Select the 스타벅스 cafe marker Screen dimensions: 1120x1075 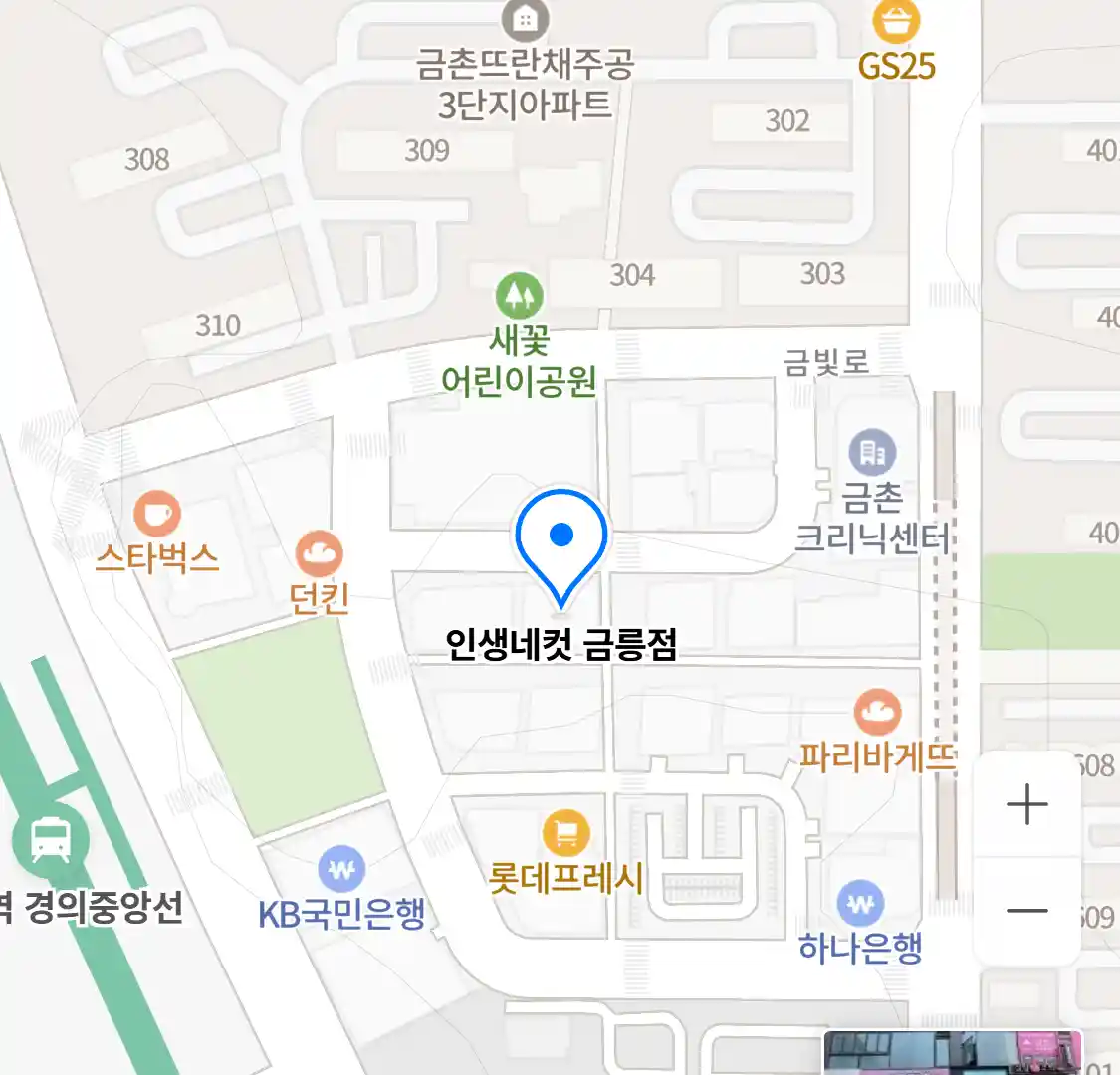(x=157, y=515)
